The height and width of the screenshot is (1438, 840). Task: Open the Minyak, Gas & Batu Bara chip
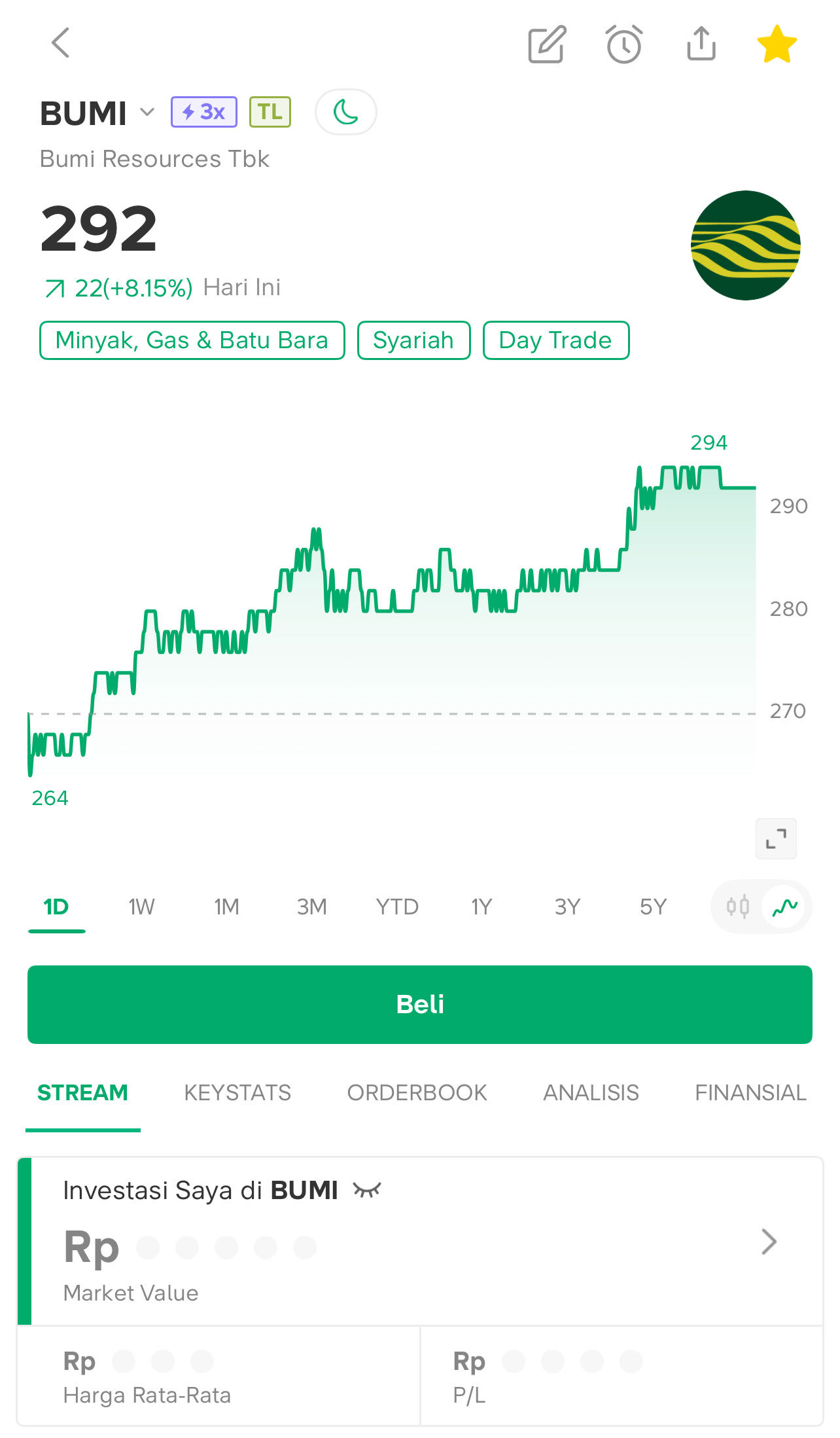pos(192,340)
